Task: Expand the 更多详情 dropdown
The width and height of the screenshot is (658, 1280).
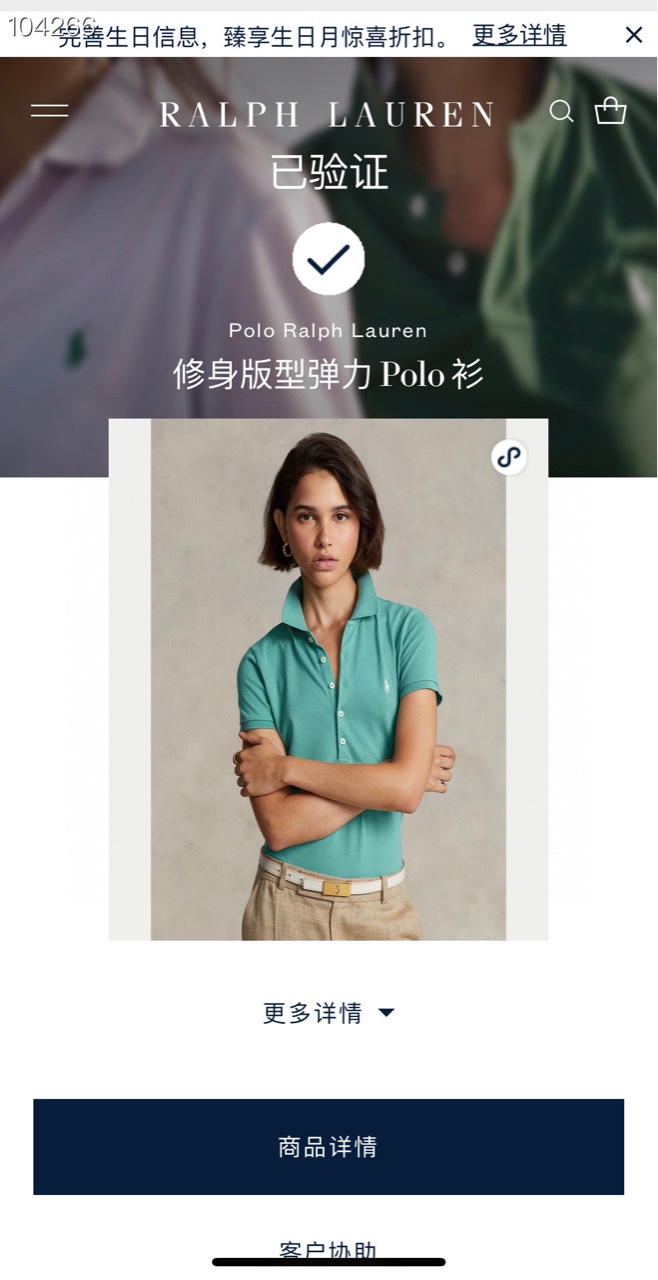Action: pos(328,1013)
